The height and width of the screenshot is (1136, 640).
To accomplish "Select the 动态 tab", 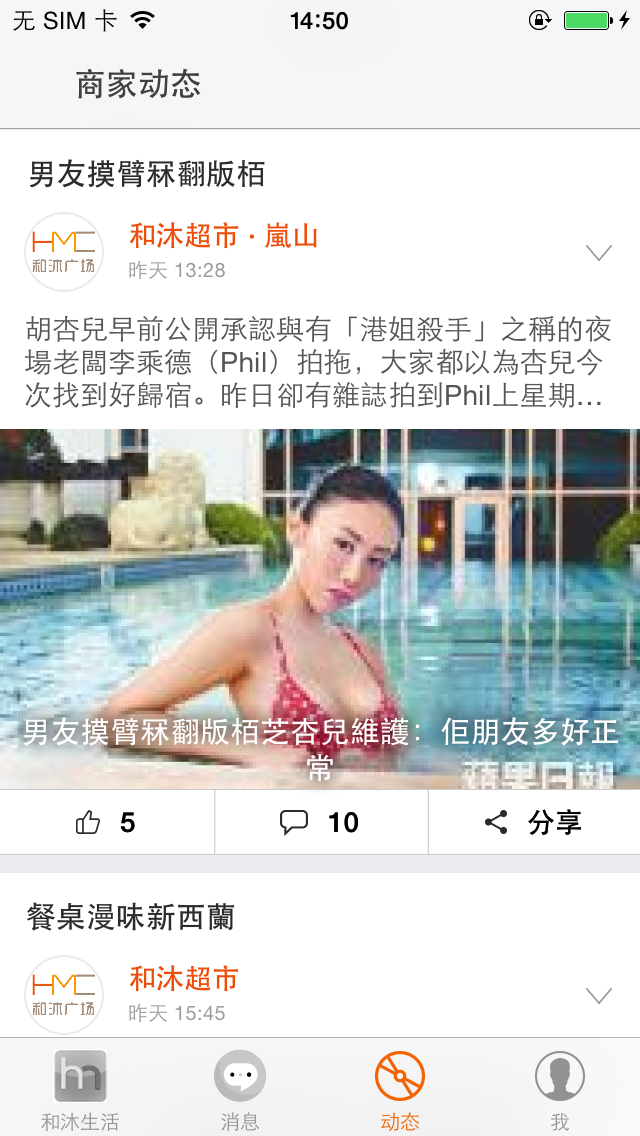I will (400, 1088).
